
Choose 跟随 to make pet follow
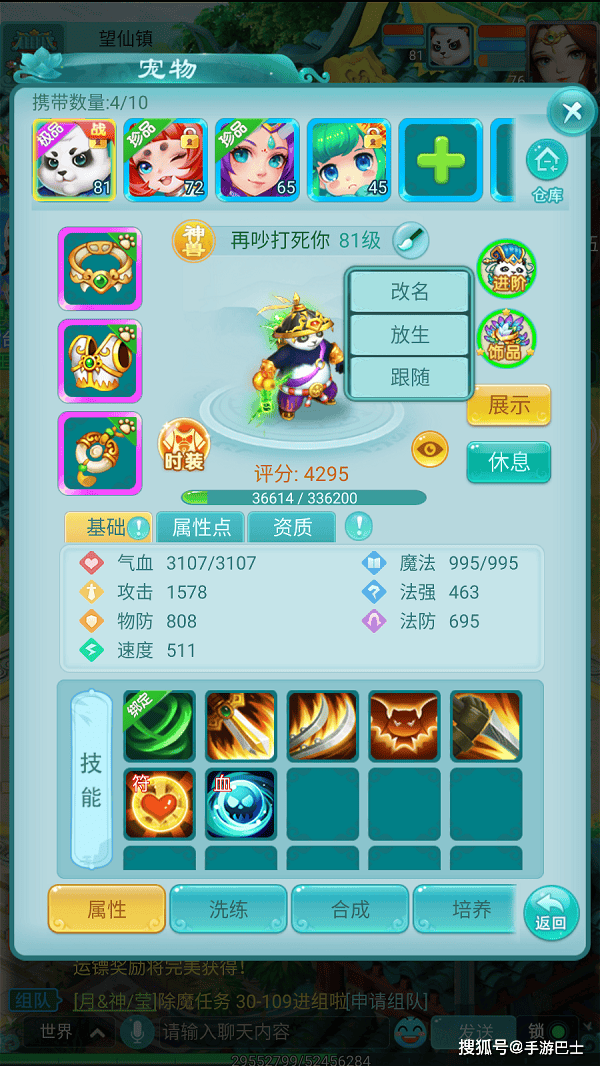409,378
